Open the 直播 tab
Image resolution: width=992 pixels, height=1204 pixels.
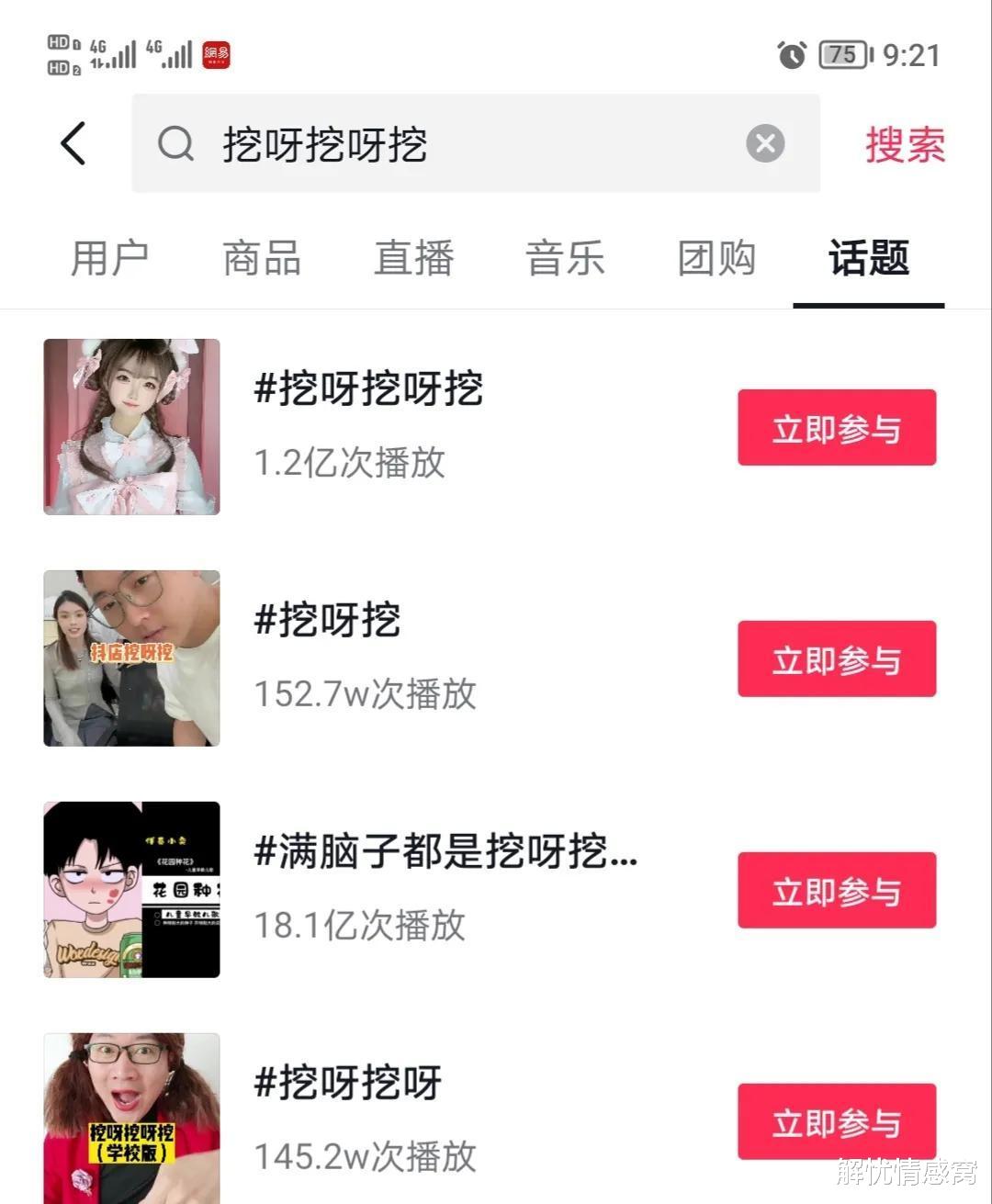pos(413,260)
